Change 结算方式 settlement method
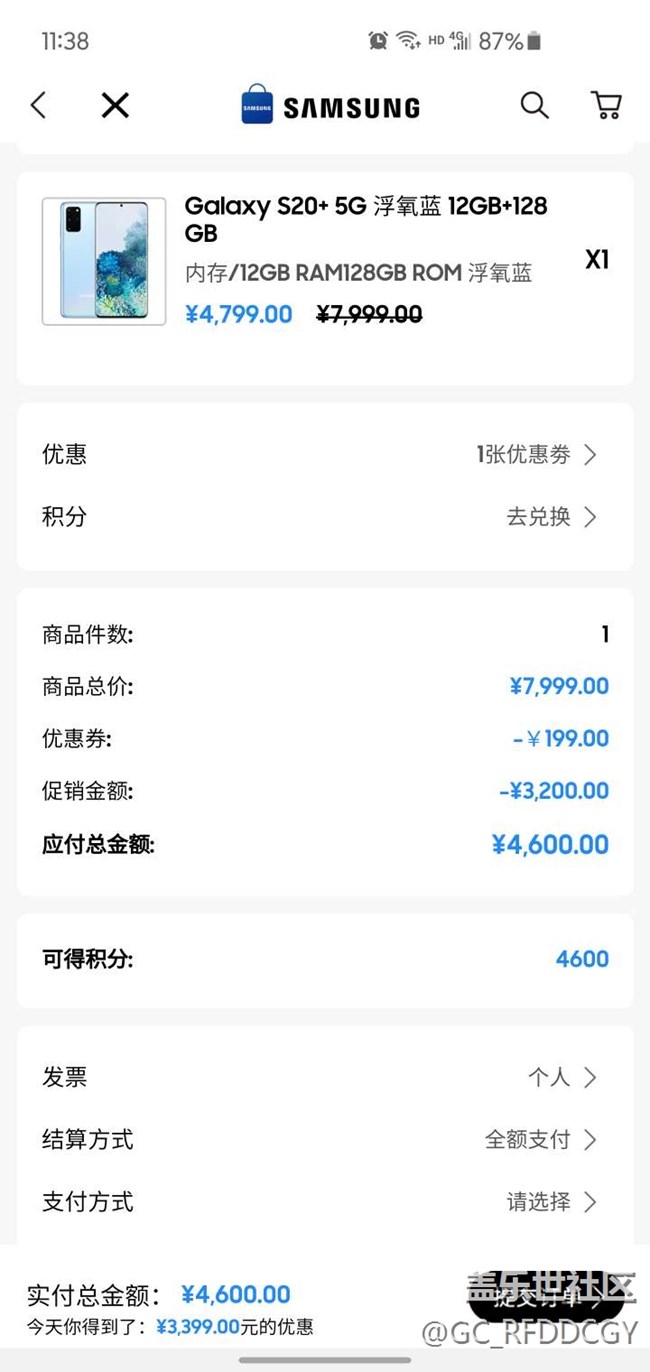This screenshot has height=1372, width=650. tap(325, 1139)
